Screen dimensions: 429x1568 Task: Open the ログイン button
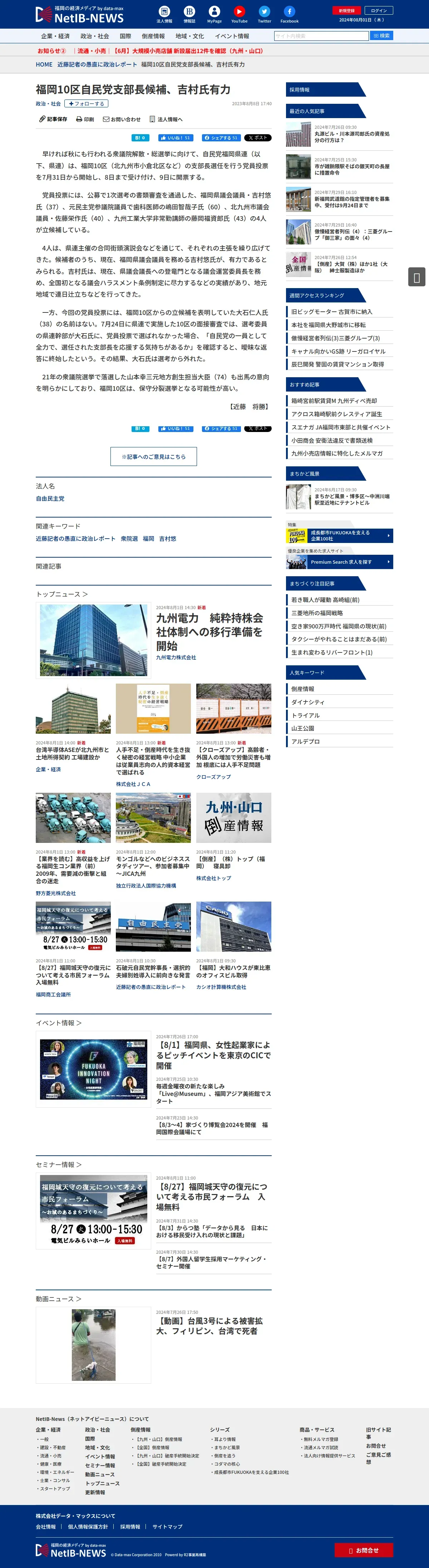tap(379, 10)
